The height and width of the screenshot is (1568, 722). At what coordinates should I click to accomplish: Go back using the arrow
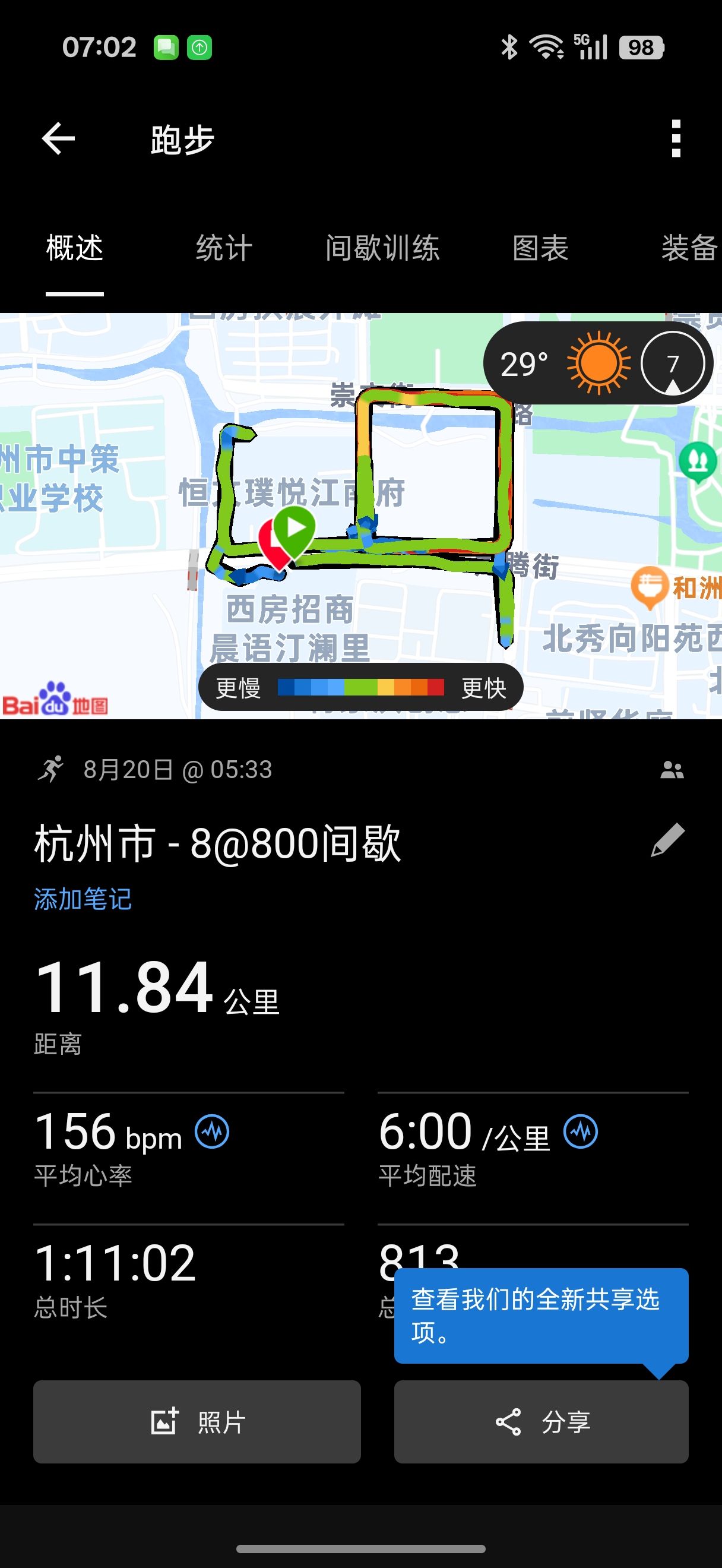coord(58,139)
